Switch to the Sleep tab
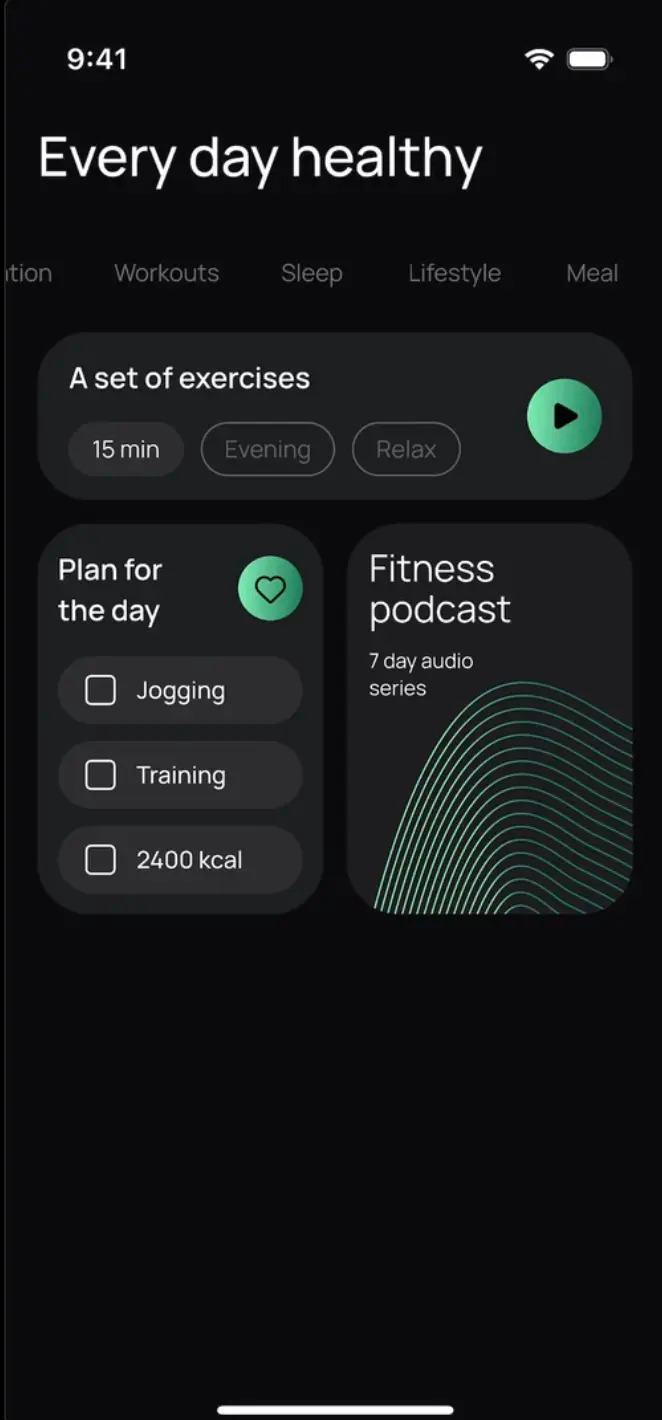Screen dimensions: 662x1420 311,273
